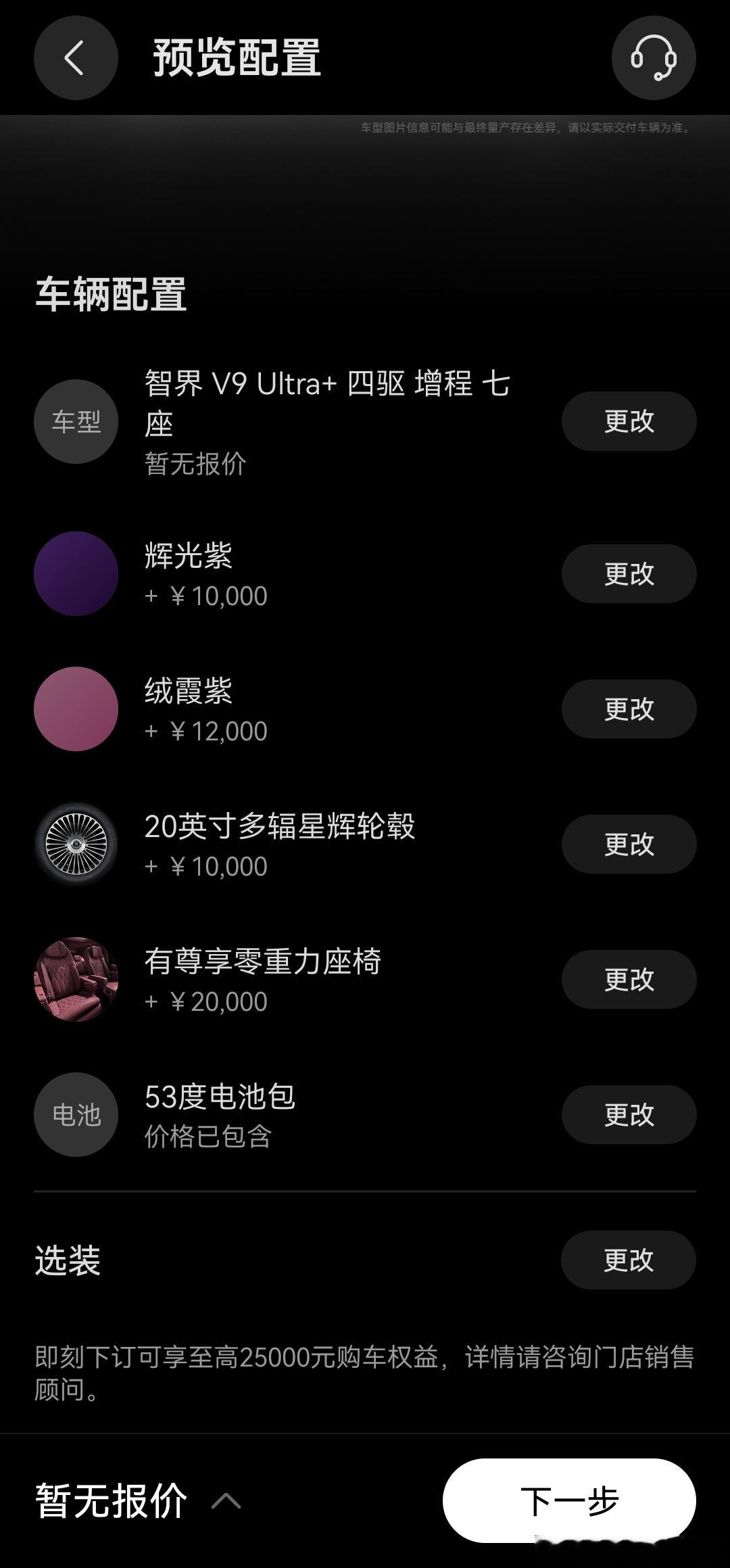Viewport: 730px width, 1568px height.
Task: Click 更改 for the 20英寸多辐星辉轮毂
Action: pyautogui.click(x=628, y=844)
